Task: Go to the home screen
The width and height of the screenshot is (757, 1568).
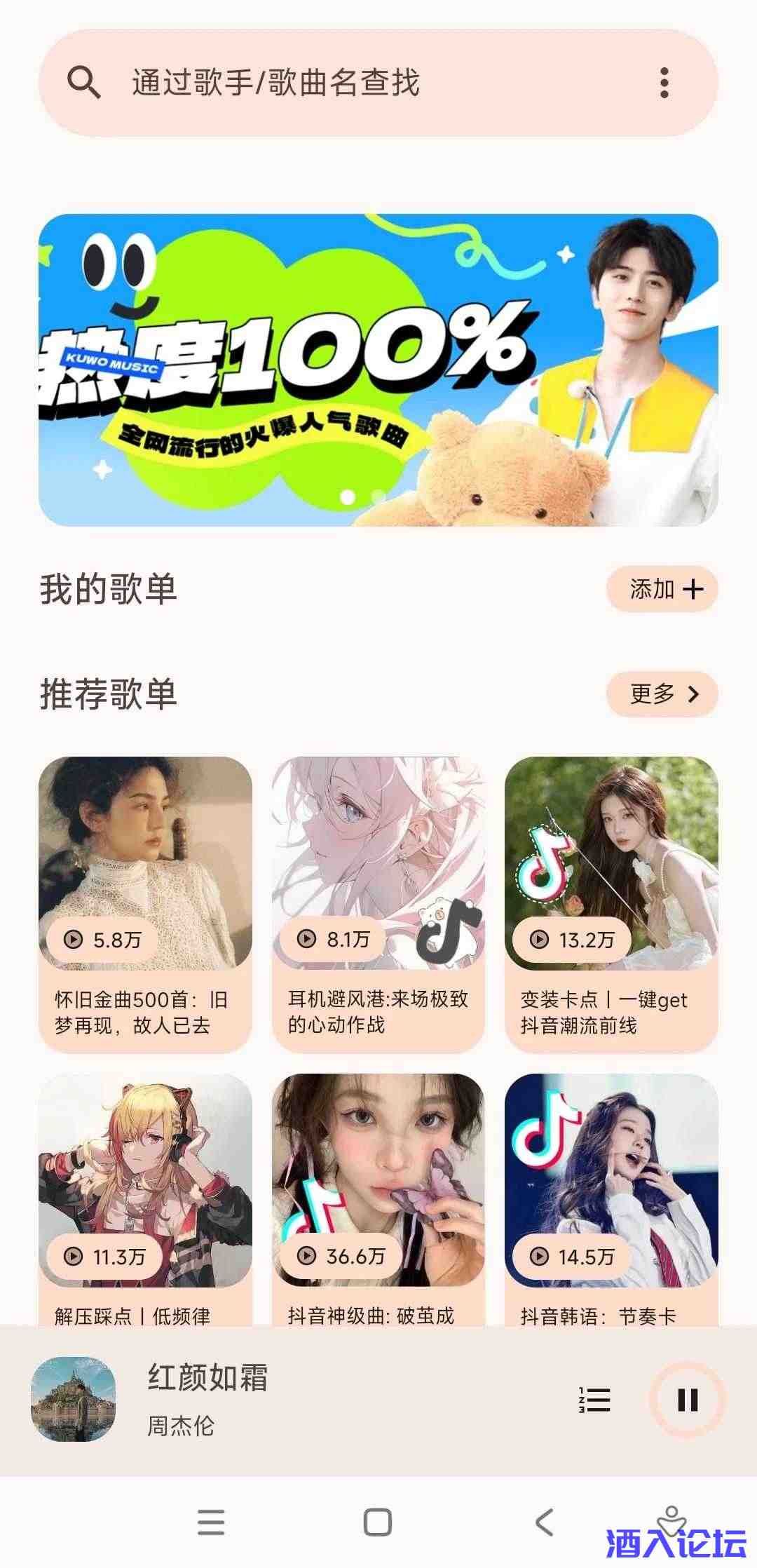Action: tap(378, 1522)
